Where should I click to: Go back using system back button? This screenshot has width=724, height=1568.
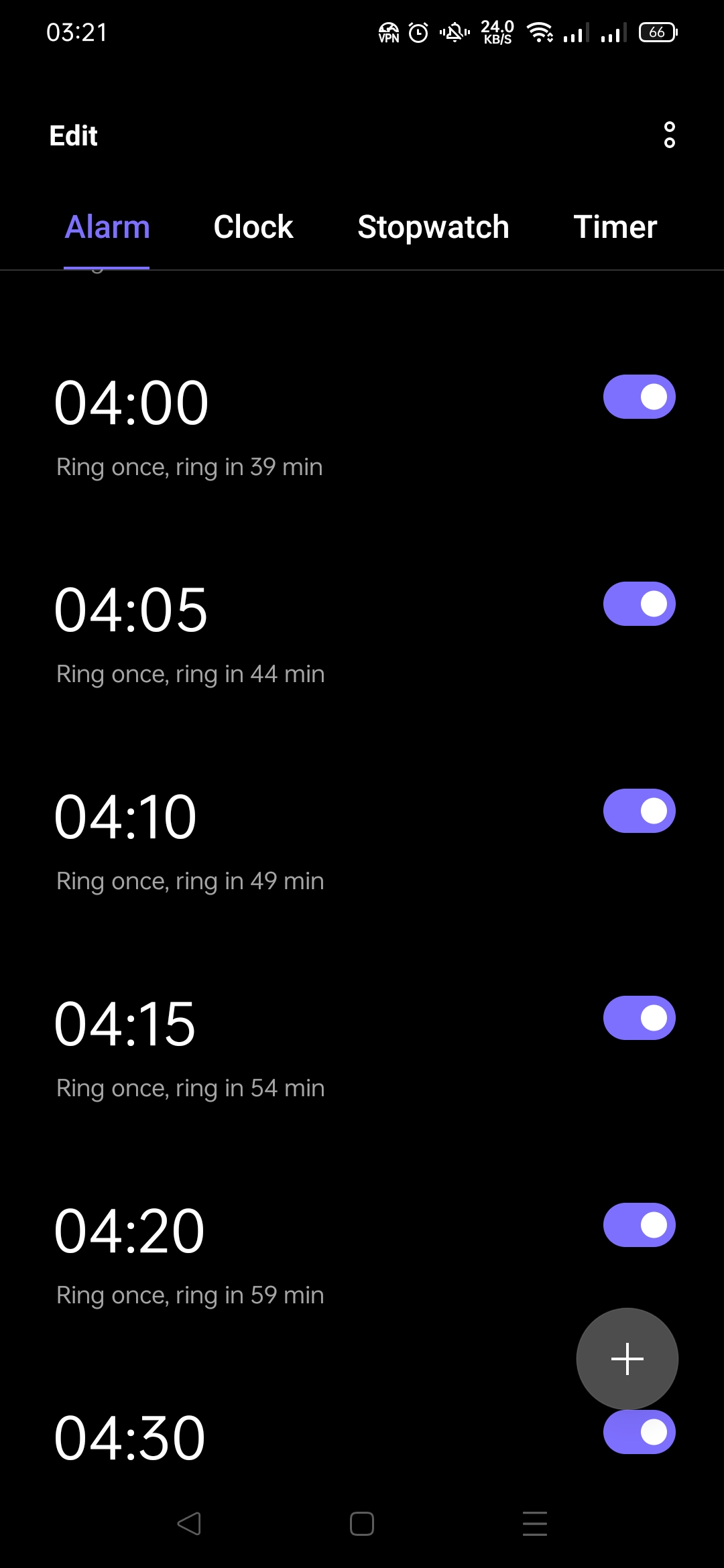pos(189,1524)
